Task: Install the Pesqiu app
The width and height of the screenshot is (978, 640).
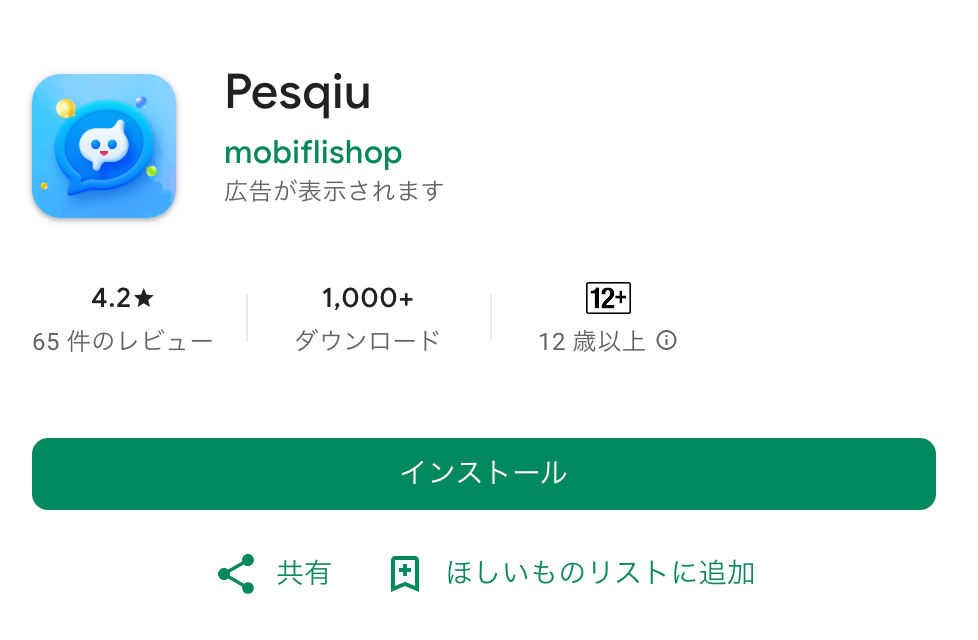Action: tap(483, 473)
